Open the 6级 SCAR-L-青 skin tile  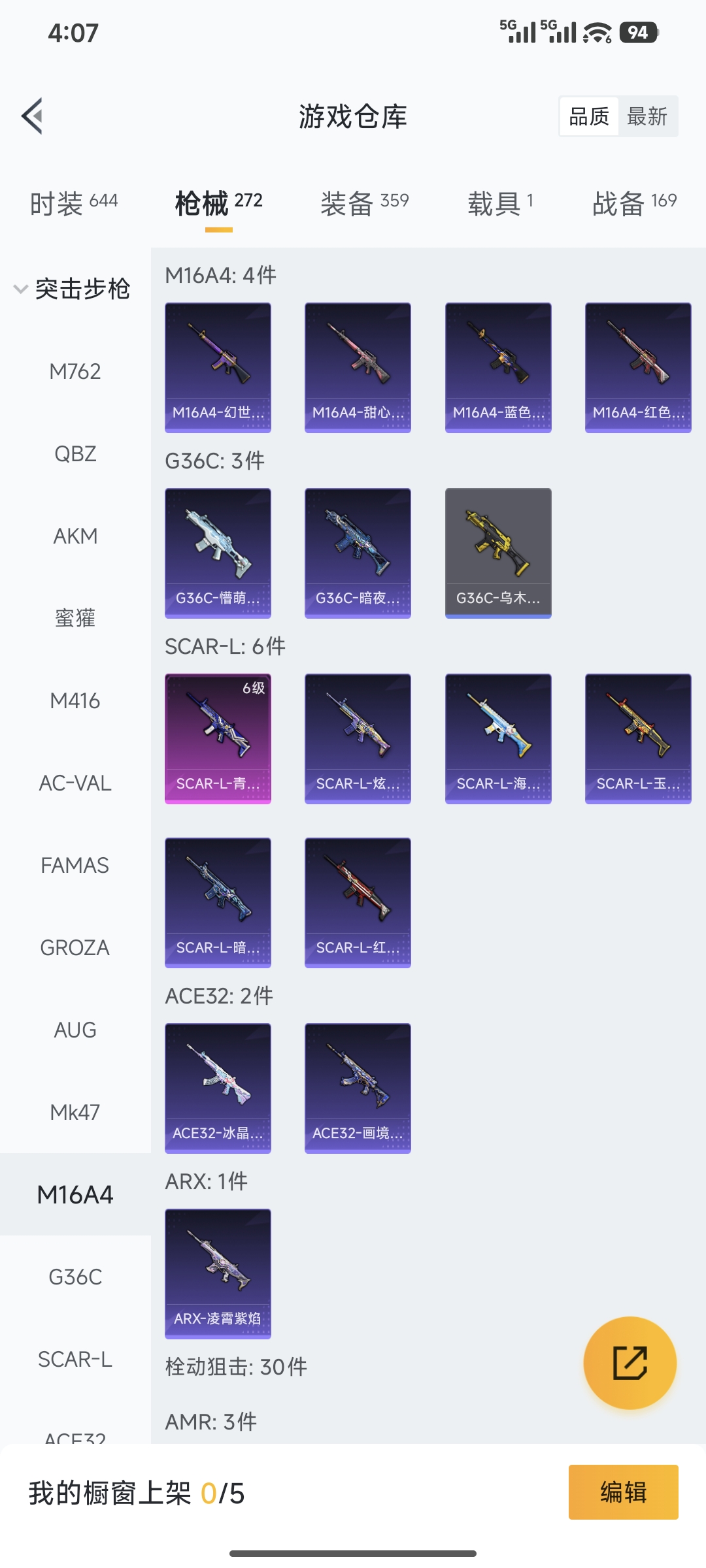click(218, 738)
